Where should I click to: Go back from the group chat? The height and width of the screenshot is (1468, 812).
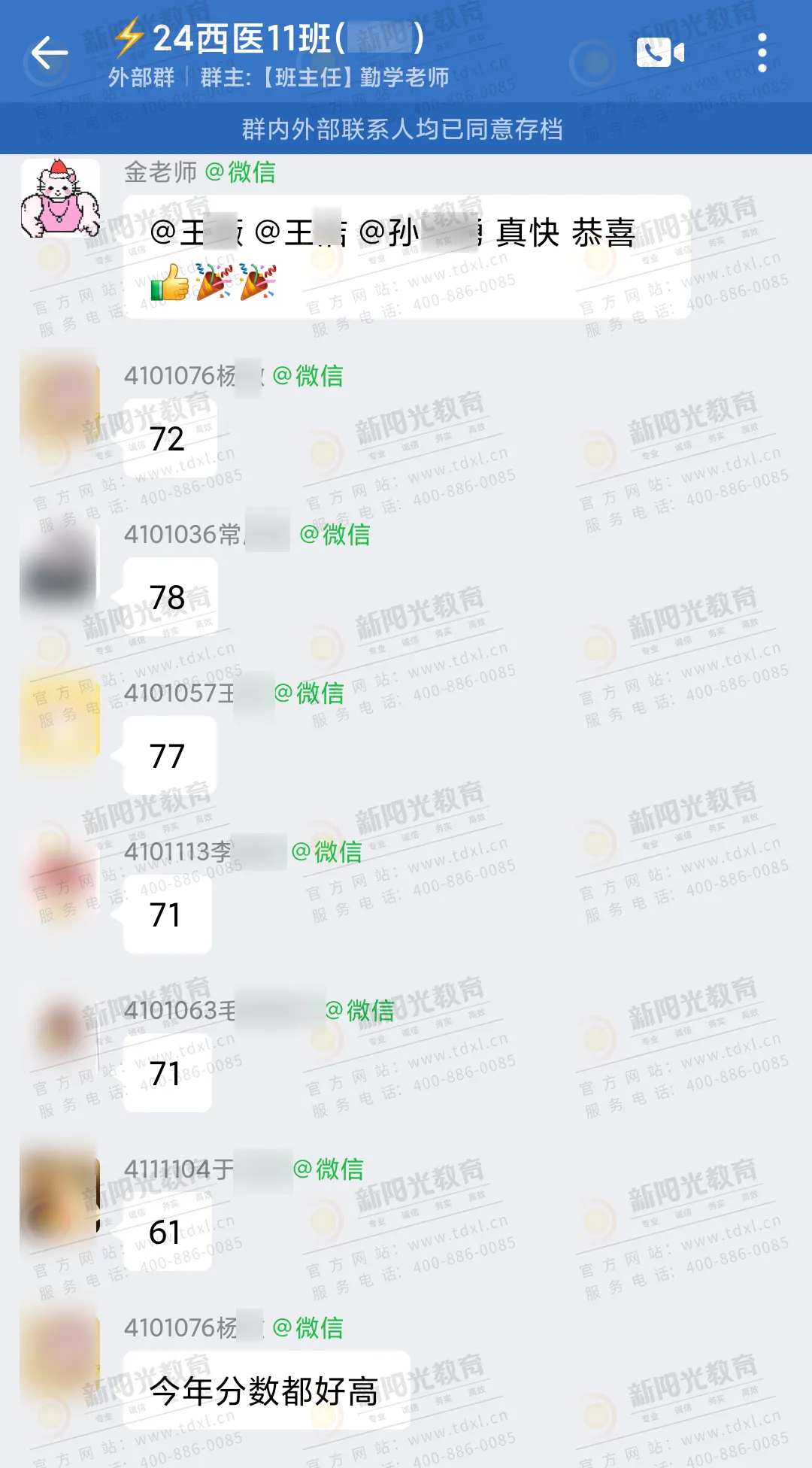point(50,53)
